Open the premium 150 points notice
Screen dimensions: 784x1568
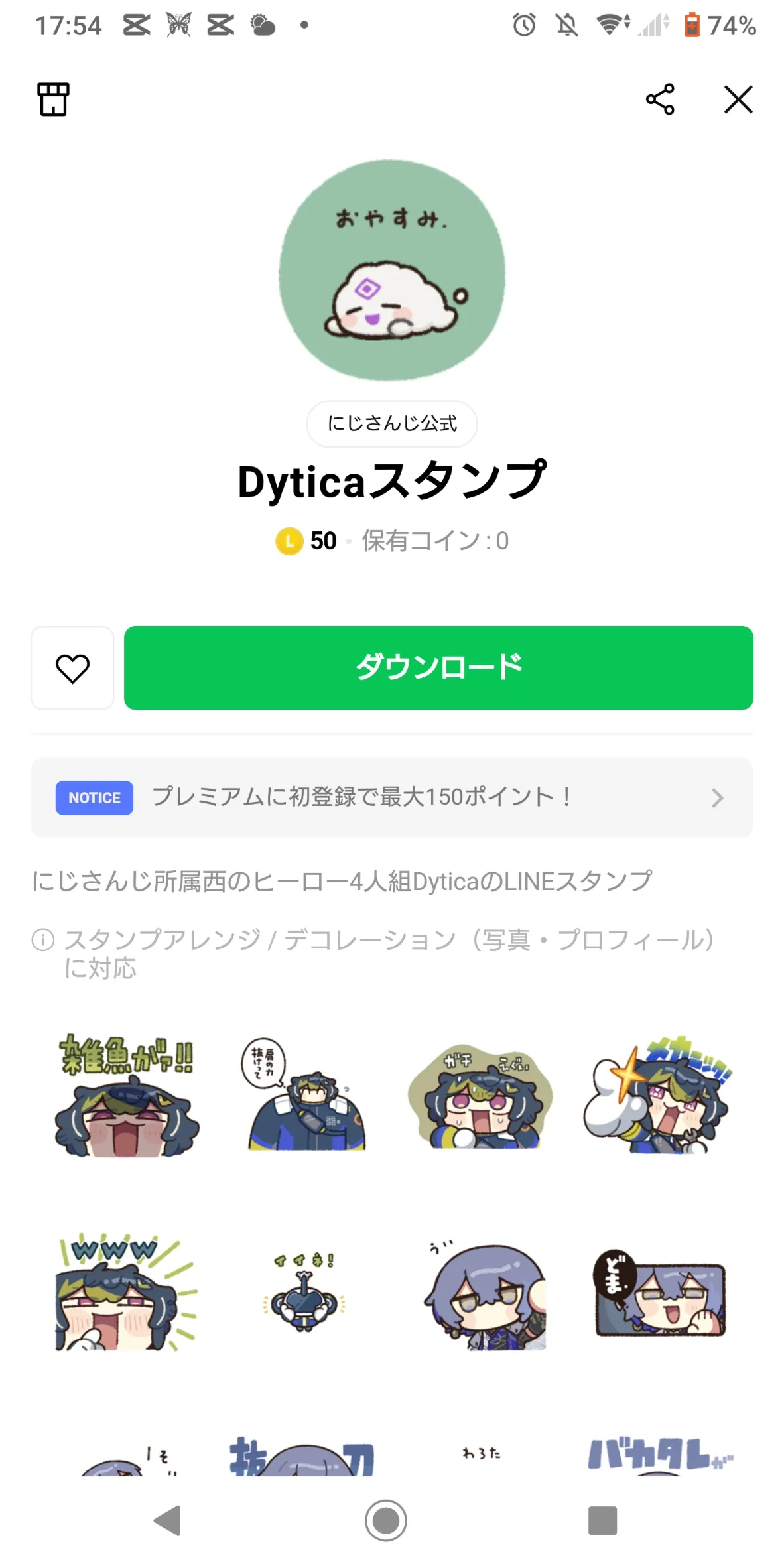(x=391, y=797)
